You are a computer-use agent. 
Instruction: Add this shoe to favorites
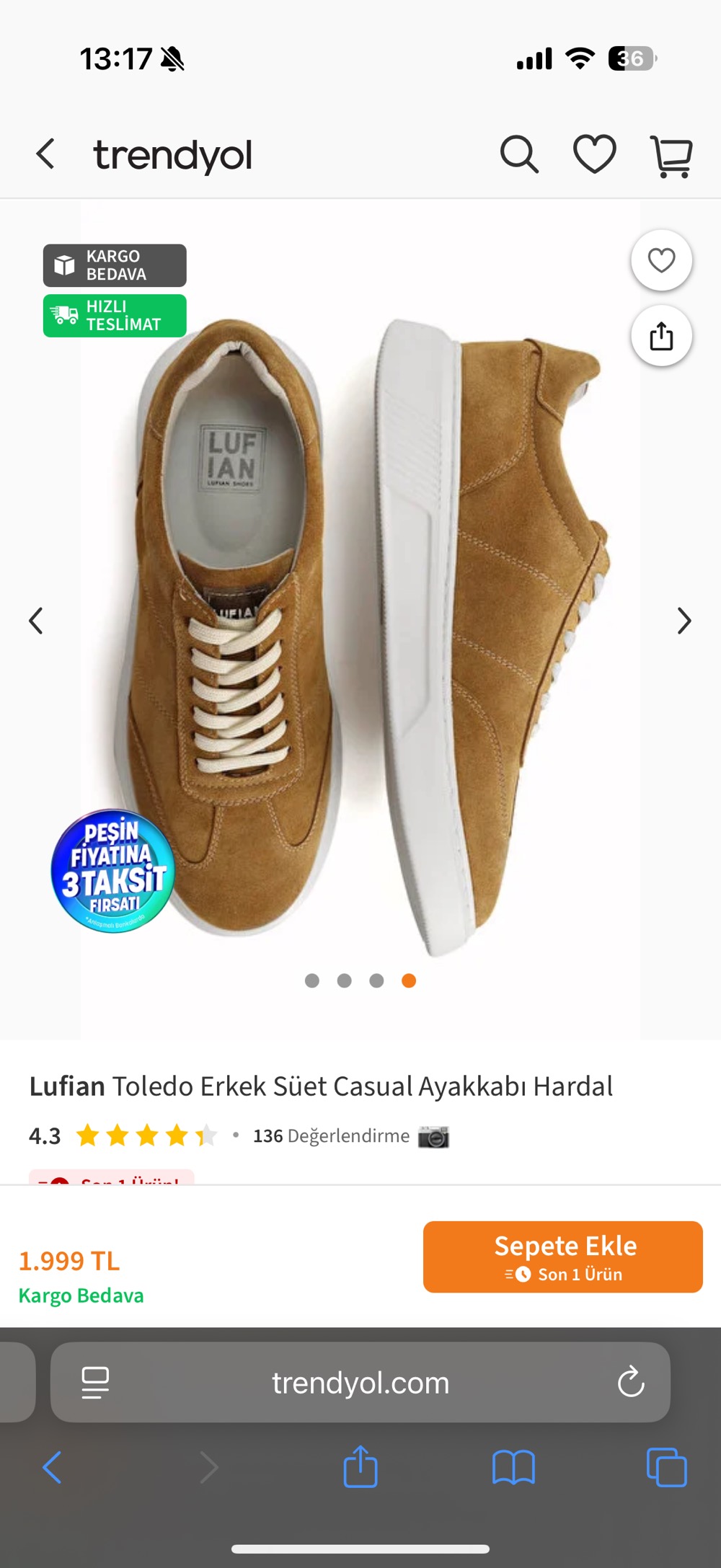661,260
